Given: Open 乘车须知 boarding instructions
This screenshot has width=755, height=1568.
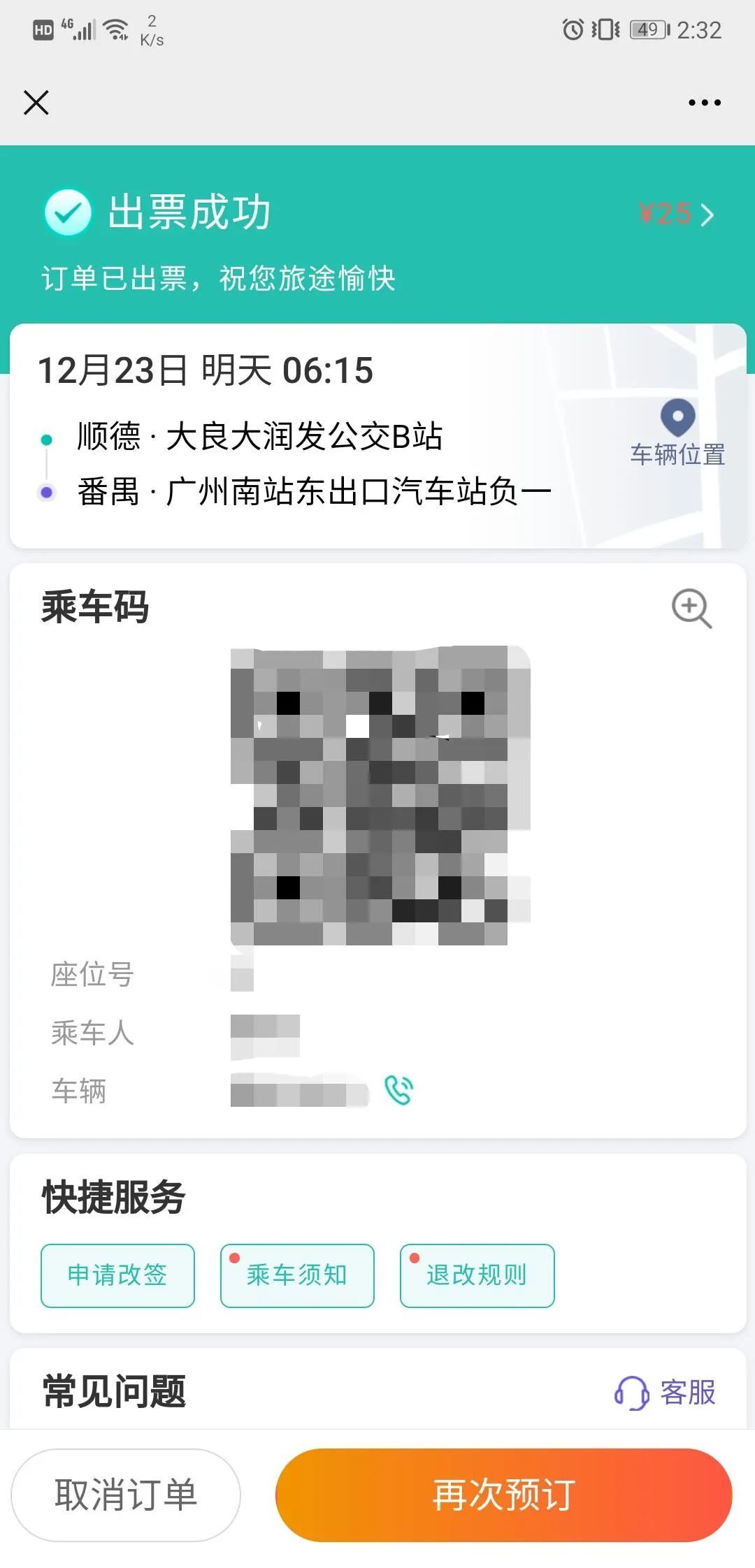Looking at the screenshot, I should (297, 1275).
